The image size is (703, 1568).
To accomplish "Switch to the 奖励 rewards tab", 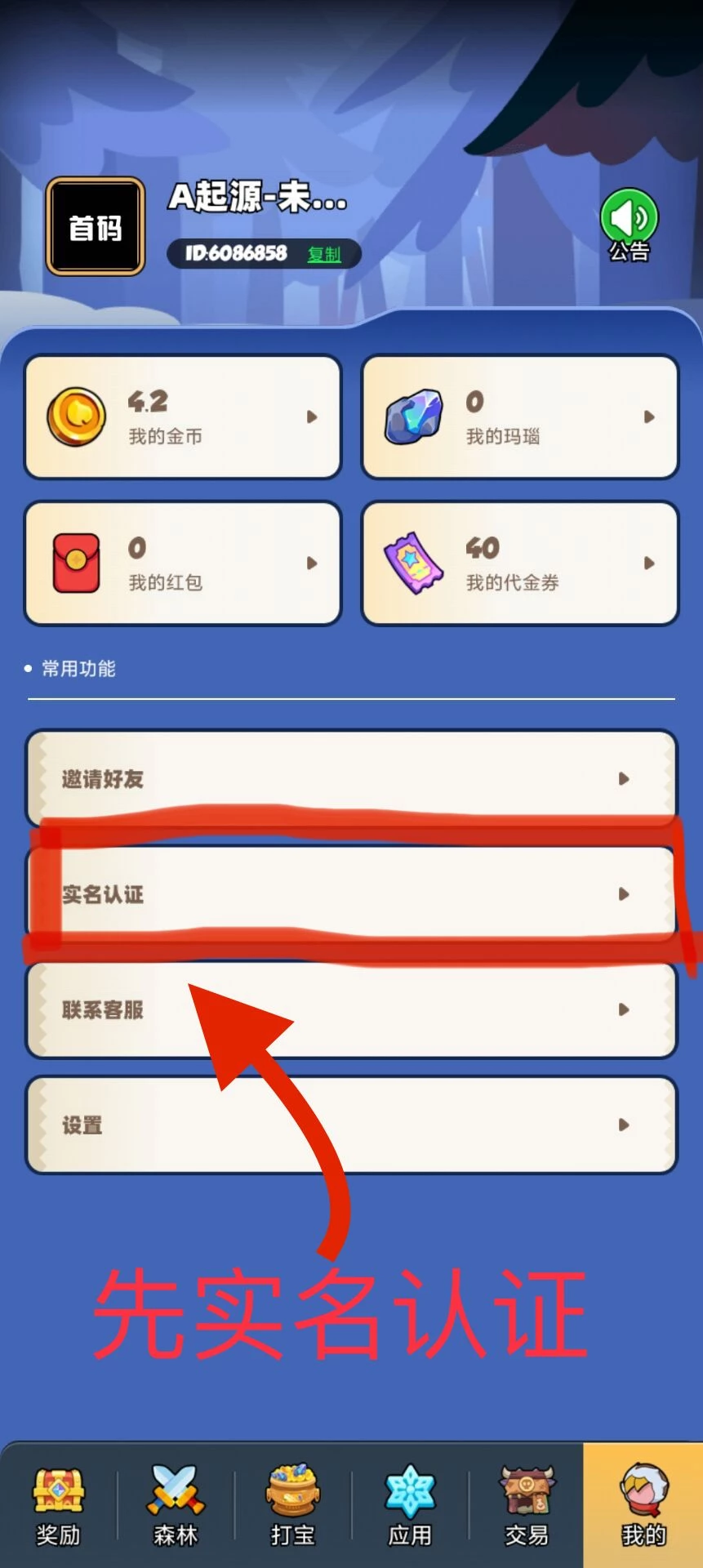I will pos(58,1505).
